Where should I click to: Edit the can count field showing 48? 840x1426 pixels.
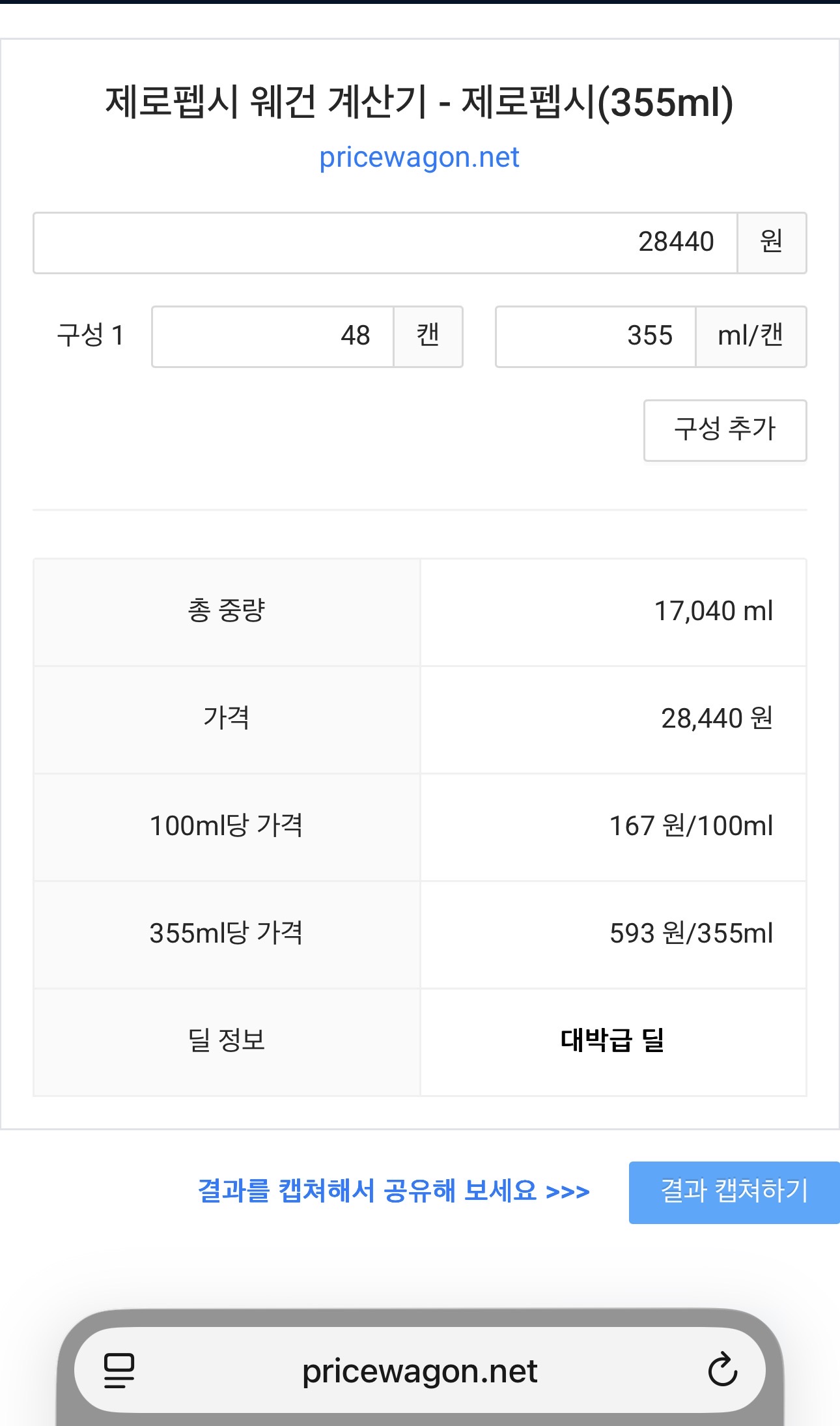pyautogui.click(x=273, y=337)
